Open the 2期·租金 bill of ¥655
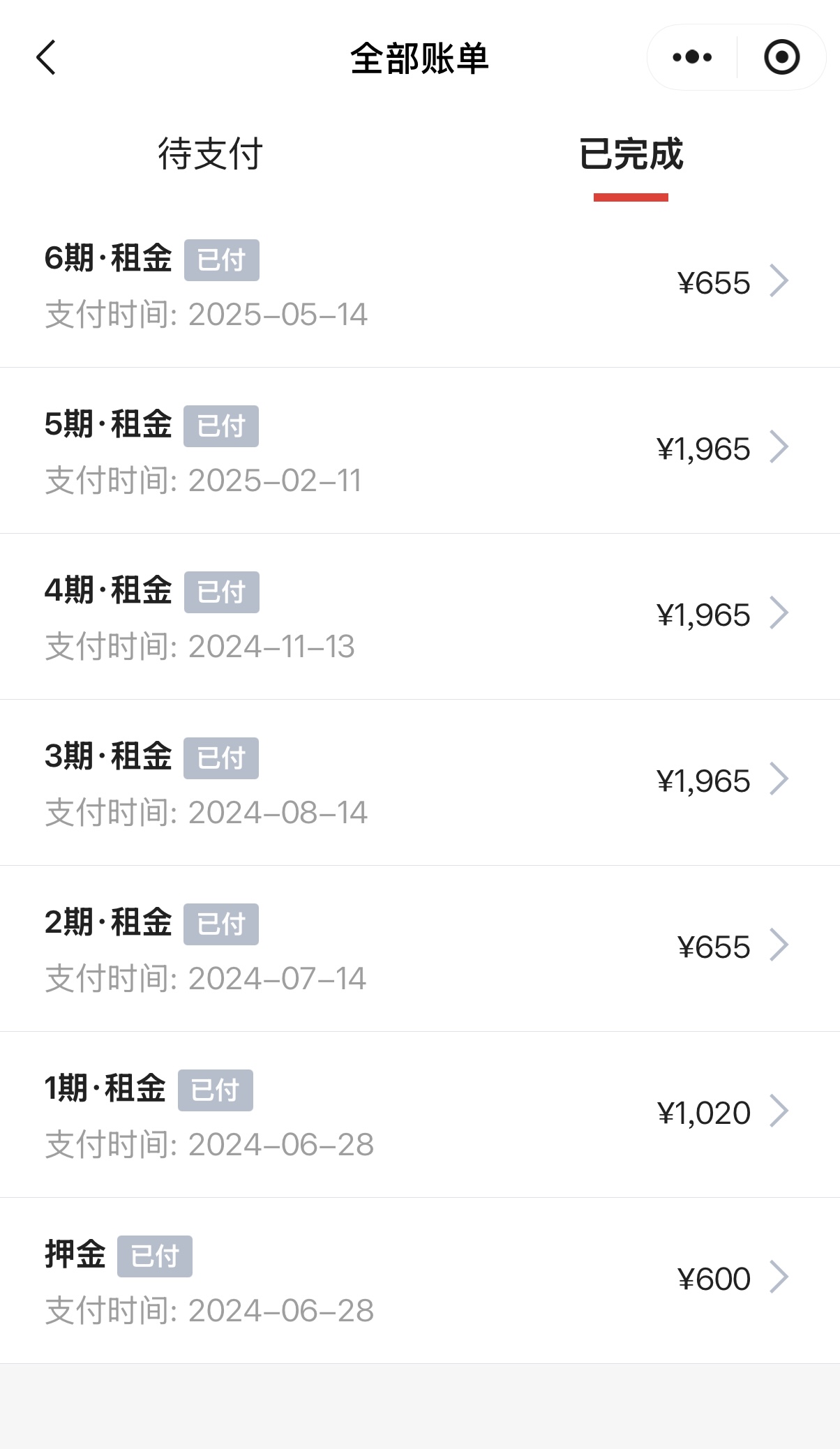Viewport: 840px width, 1449px height. point(419,949)
